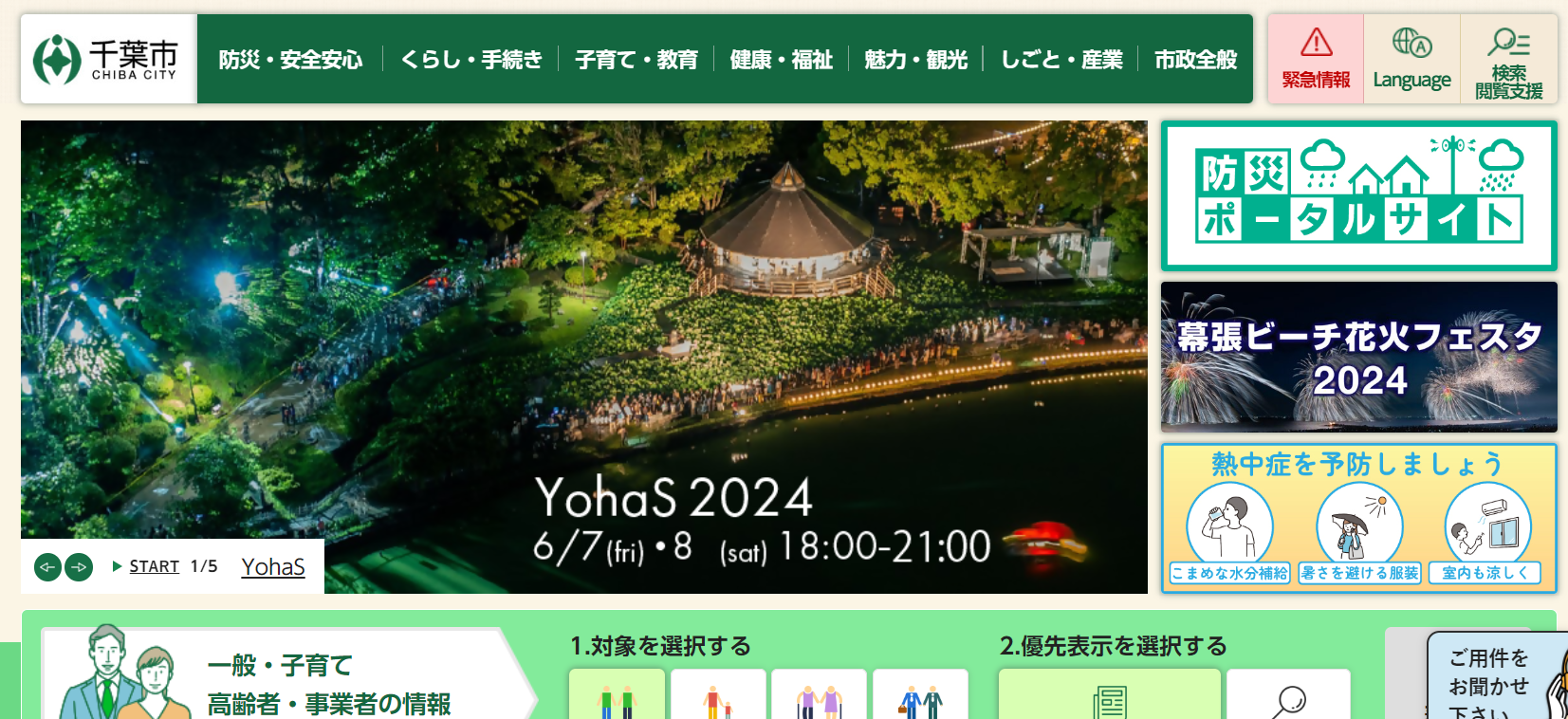Open the 防災ポータルサイト banner
Screen dimensions: 1568x719
(1358, 196)
